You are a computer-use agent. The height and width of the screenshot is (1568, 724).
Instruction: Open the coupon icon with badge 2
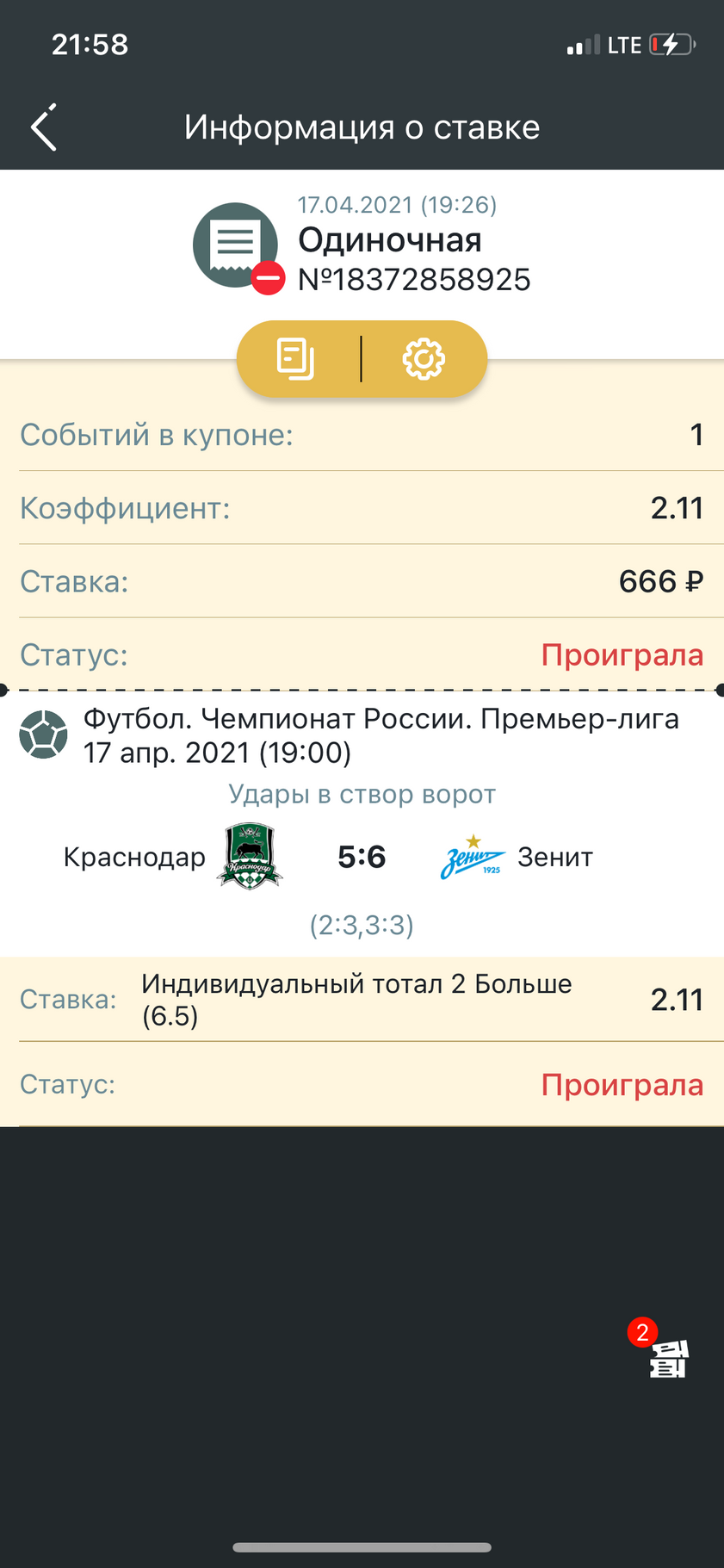point(668,1359)
